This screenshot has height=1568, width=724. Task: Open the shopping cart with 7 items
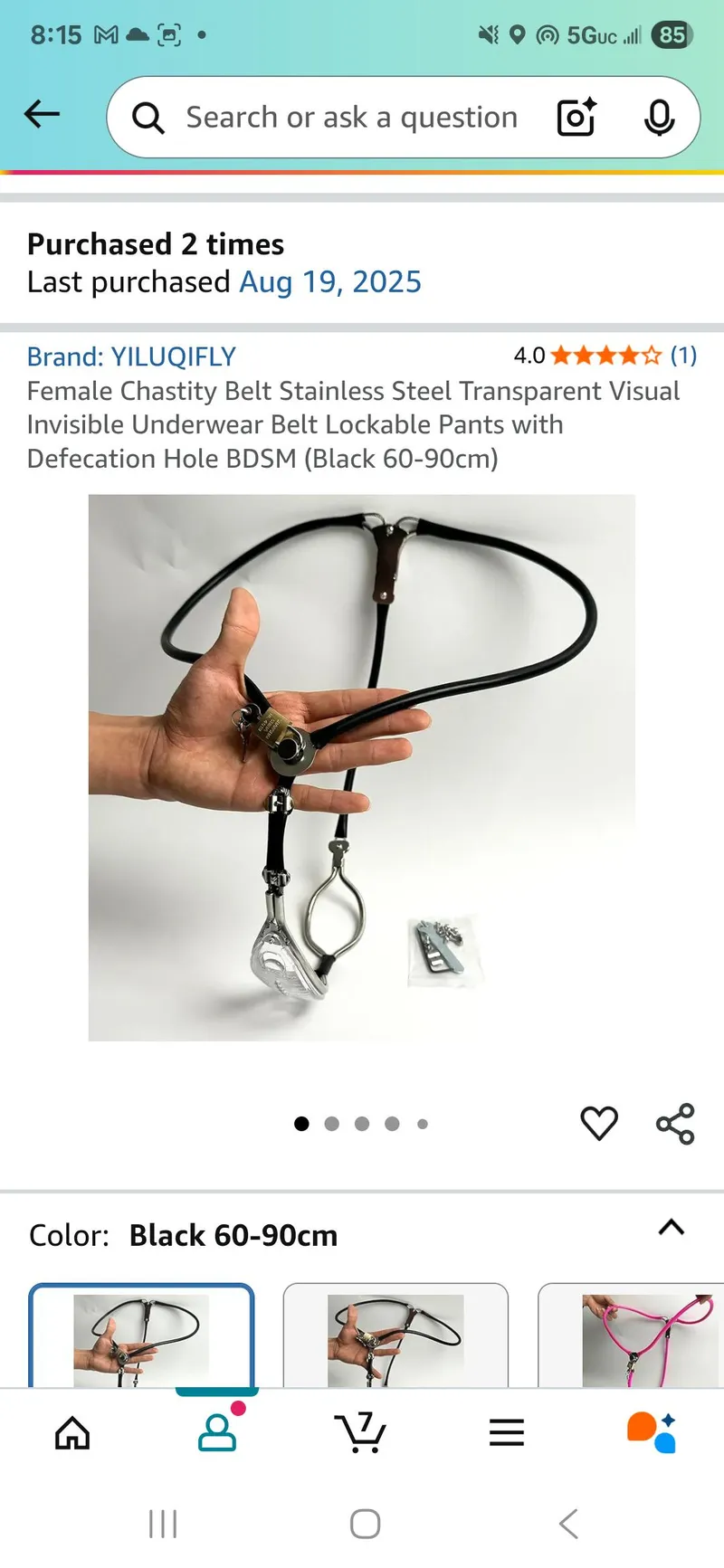(x=361, y=1432)
